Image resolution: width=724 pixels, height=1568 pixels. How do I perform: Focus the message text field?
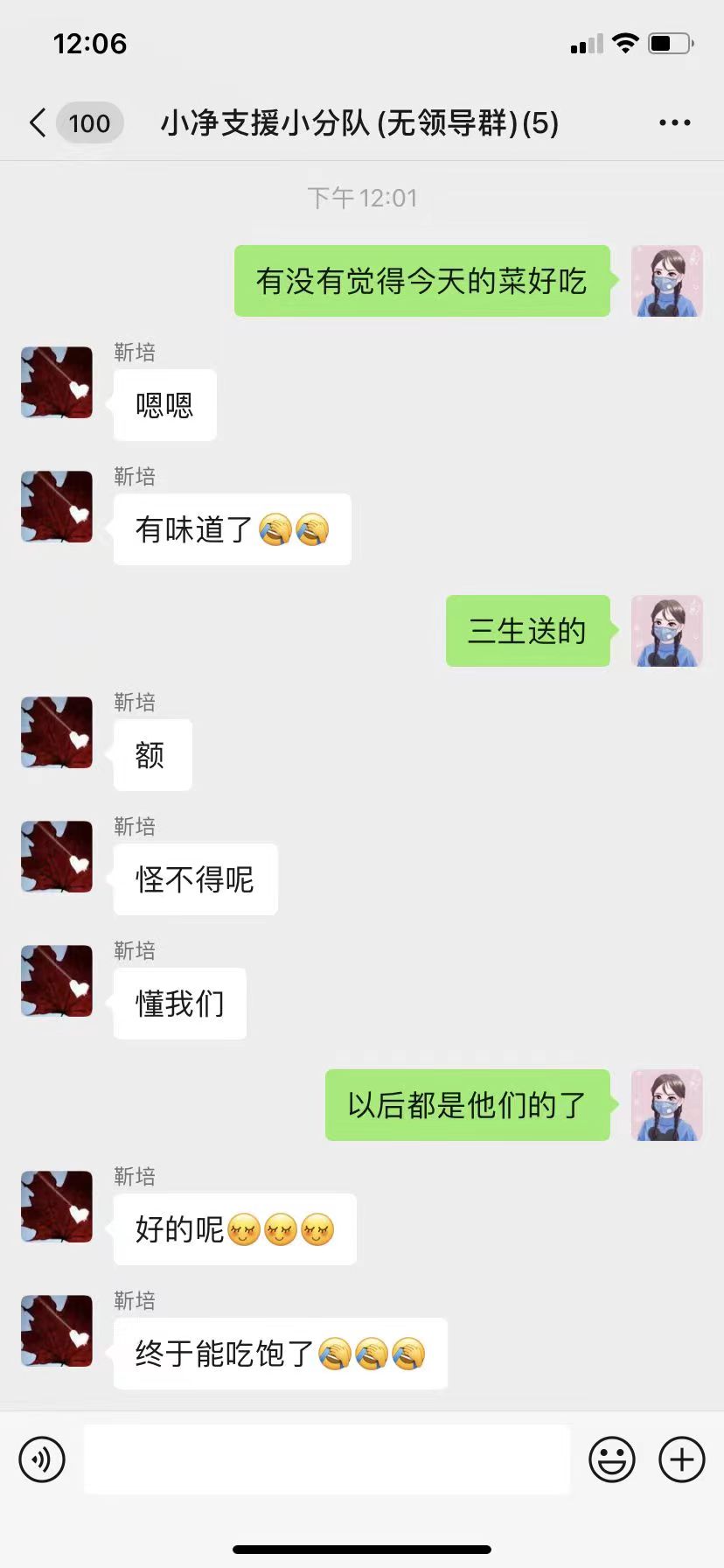326,1459
